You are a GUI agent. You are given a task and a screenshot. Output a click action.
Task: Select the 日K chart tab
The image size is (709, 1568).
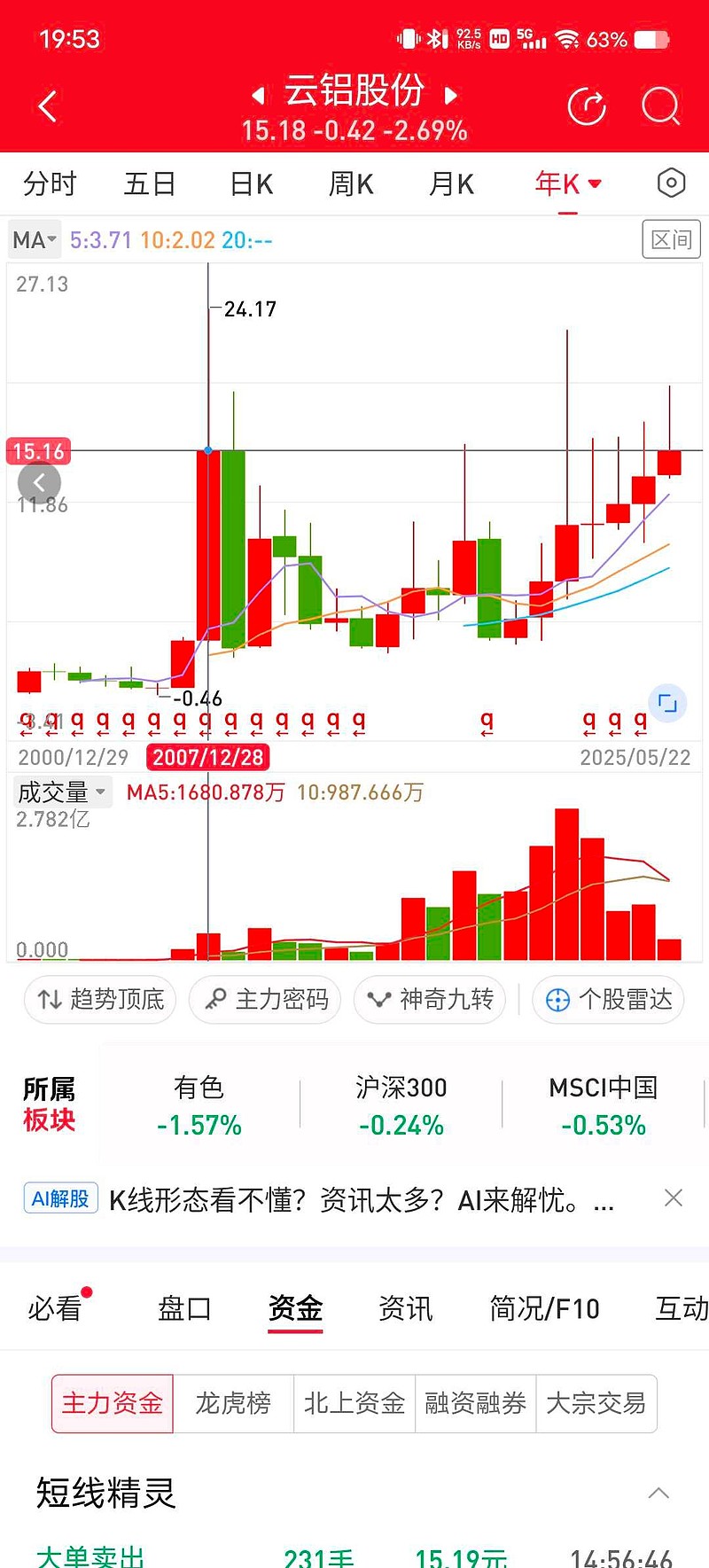[251, 184]
